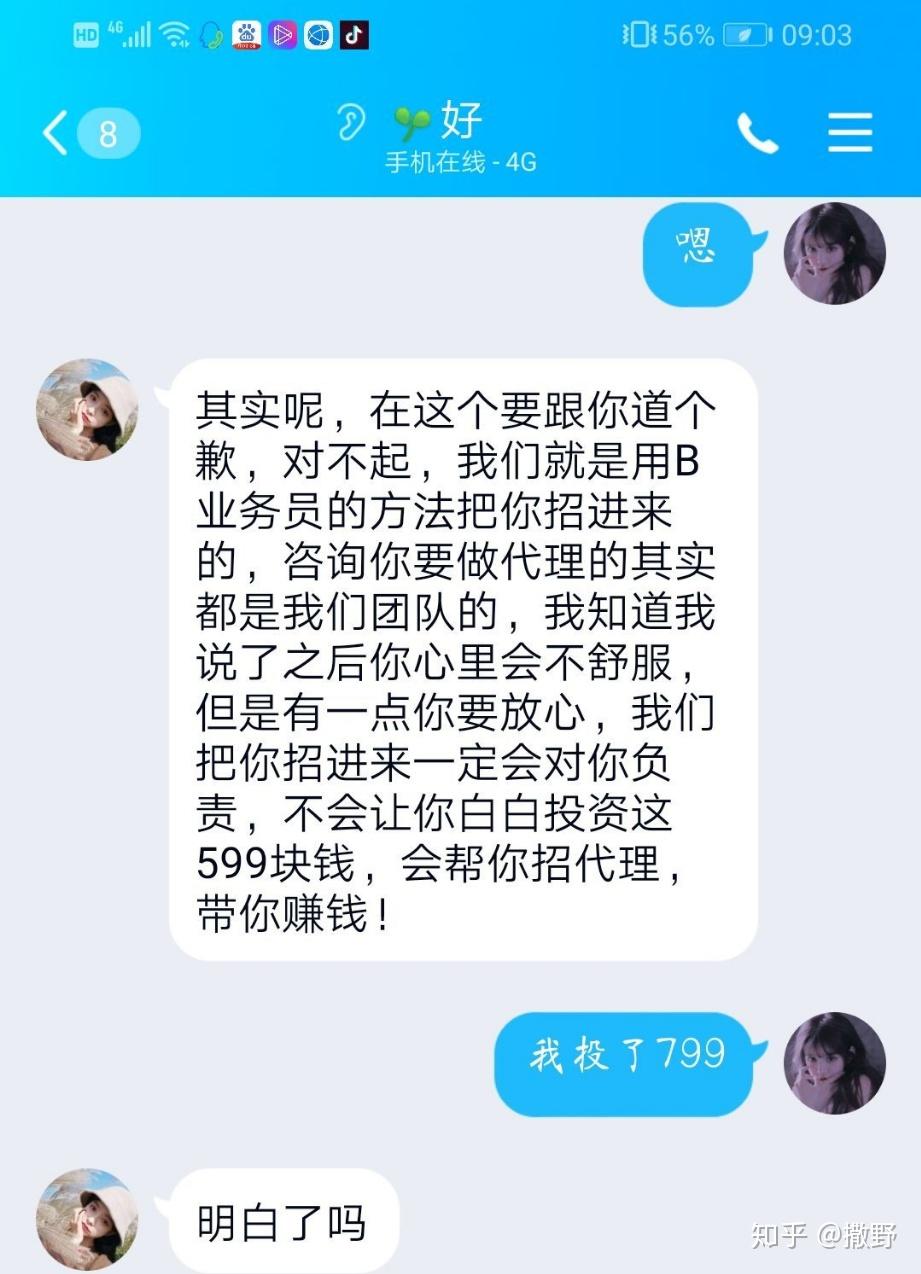The image size is (921, 1274).
Task: Start a voice call with this contact
Action: (x=757, y=133)
